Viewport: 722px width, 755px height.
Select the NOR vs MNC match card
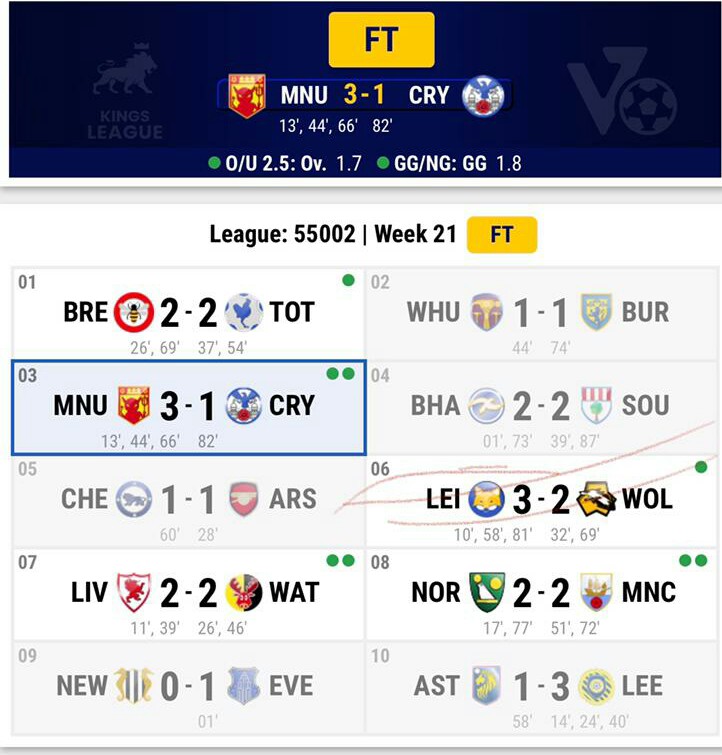[x=541, y=594]
